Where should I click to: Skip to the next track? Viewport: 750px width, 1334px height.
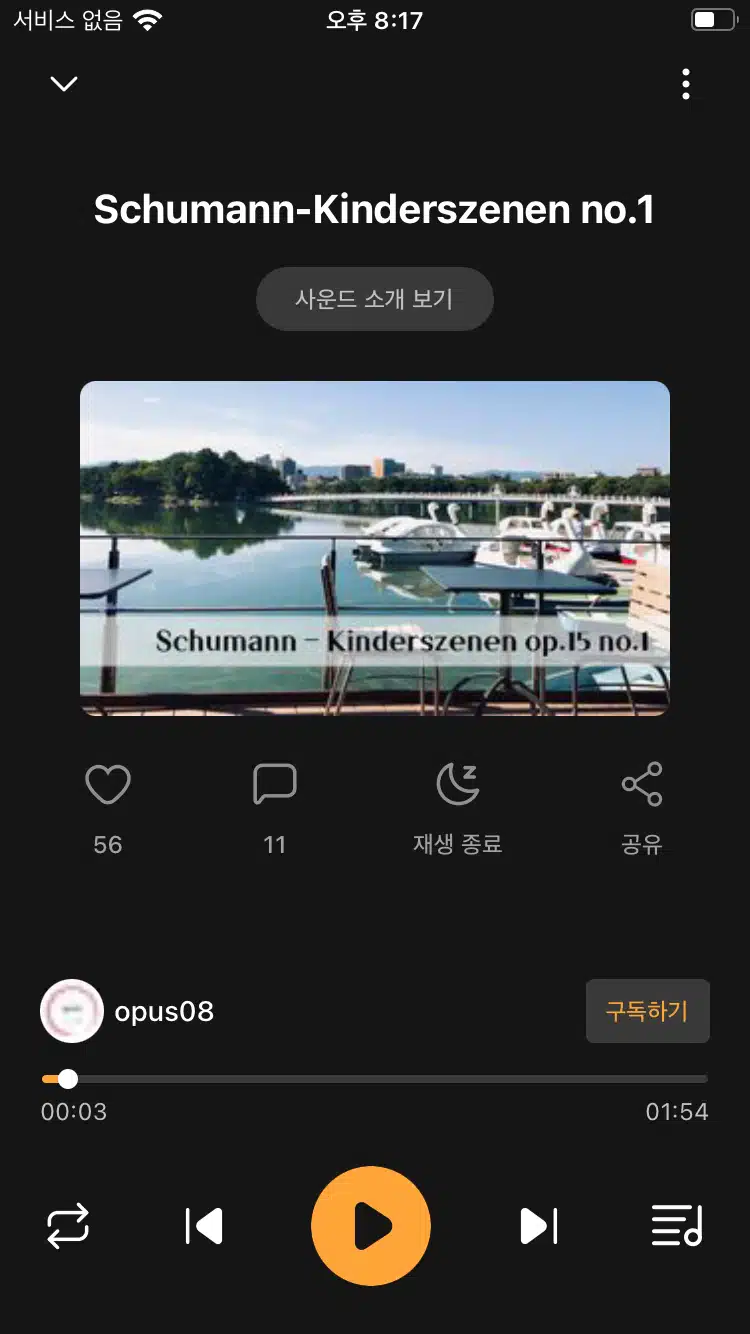click(x=539, y=1226)
